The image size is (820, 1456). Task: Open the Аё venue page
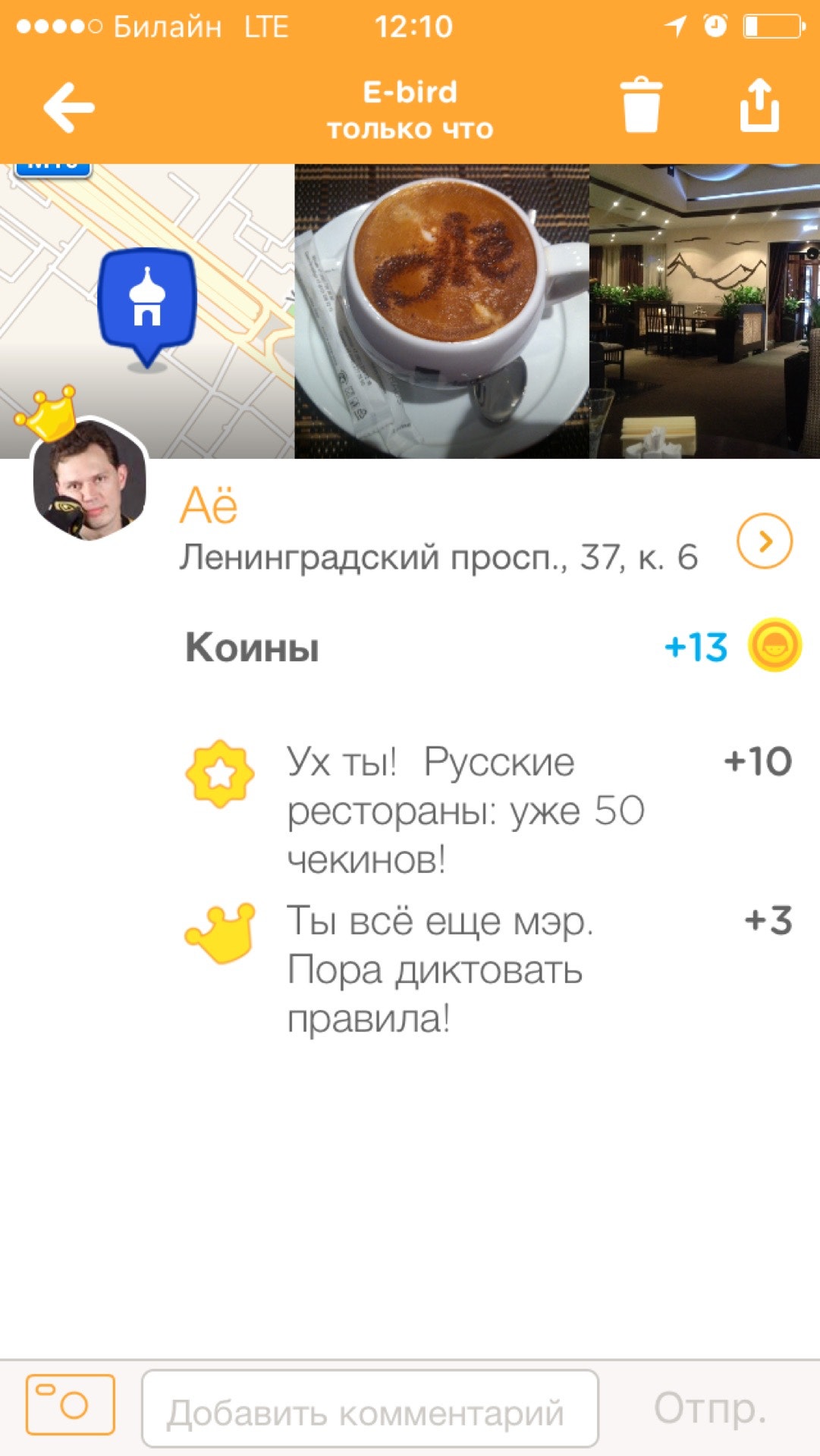coord(209,506)
